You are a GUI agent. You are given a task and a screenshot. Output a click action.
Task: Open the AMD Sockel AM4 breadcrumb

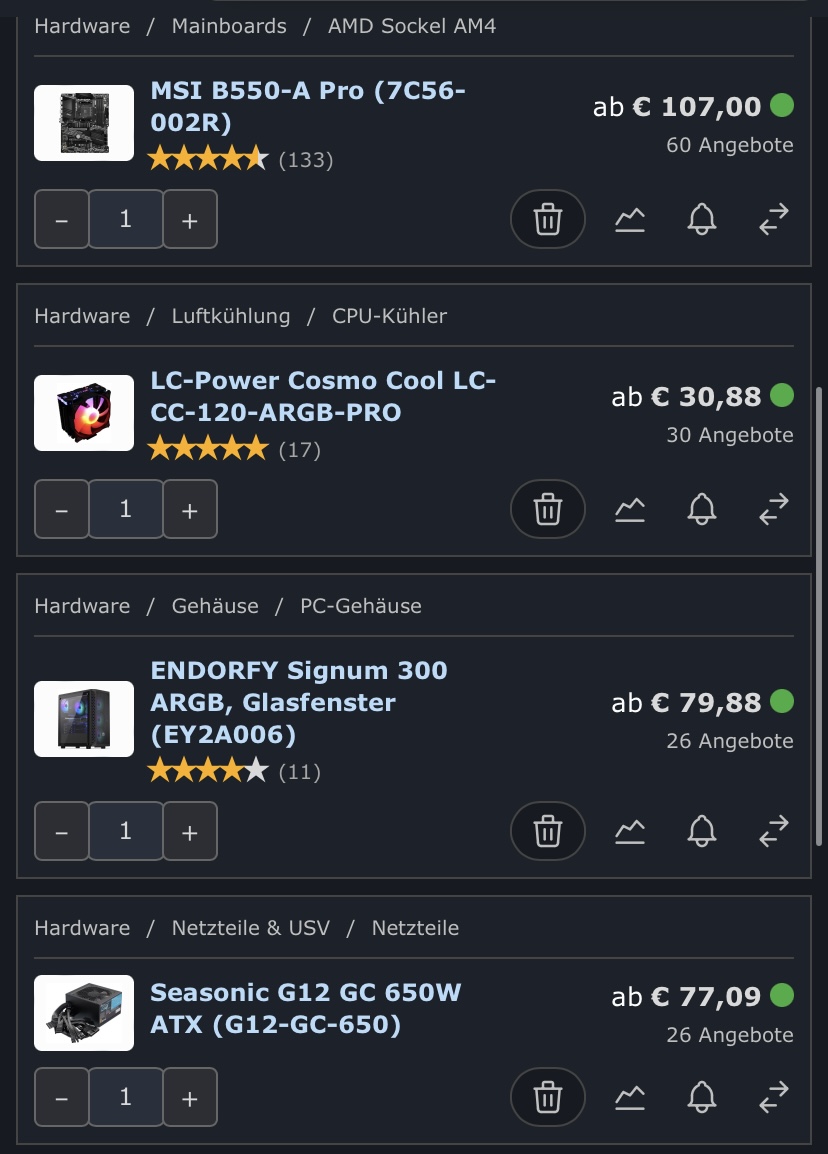pyautogui.click(x=411, y=26)
